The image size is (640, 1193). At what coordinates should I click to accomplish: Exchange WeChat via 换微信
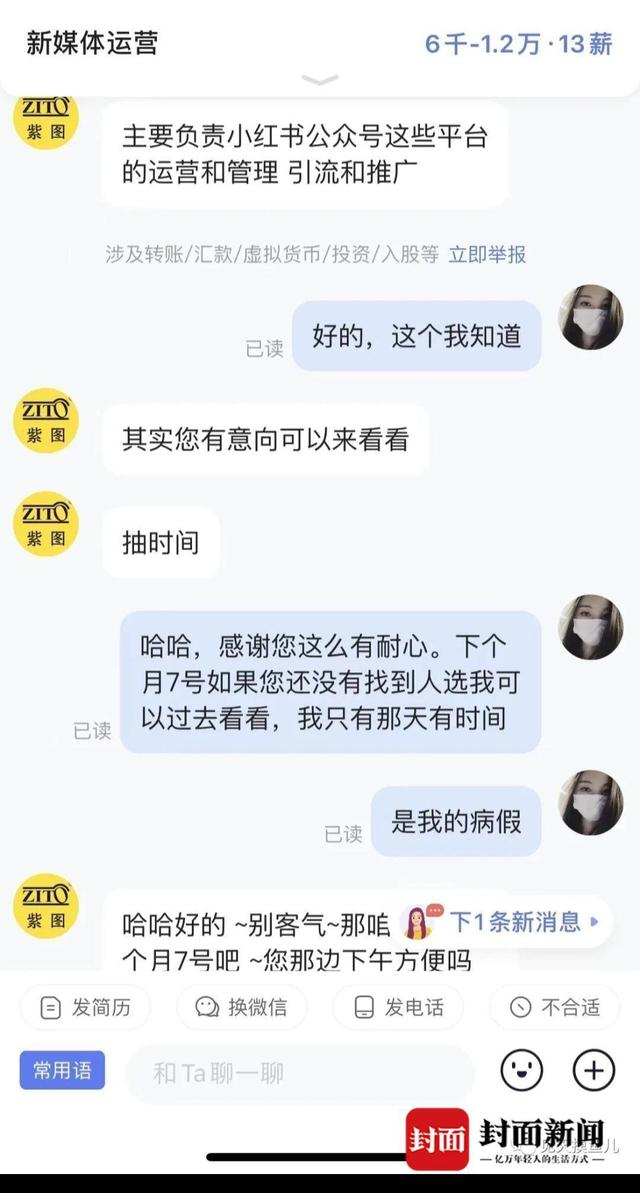coord(241,1007)
